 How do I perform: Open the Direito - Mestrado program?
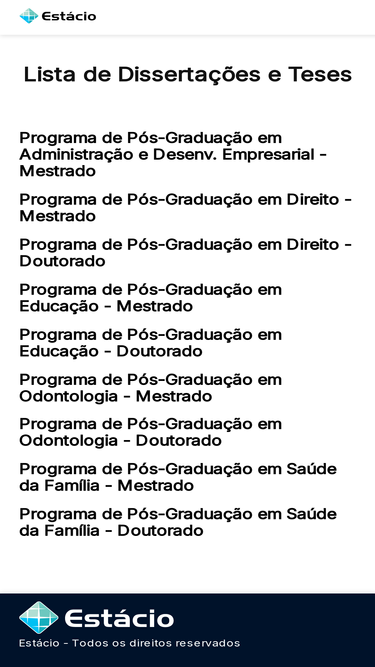click(x=185, y=208)
